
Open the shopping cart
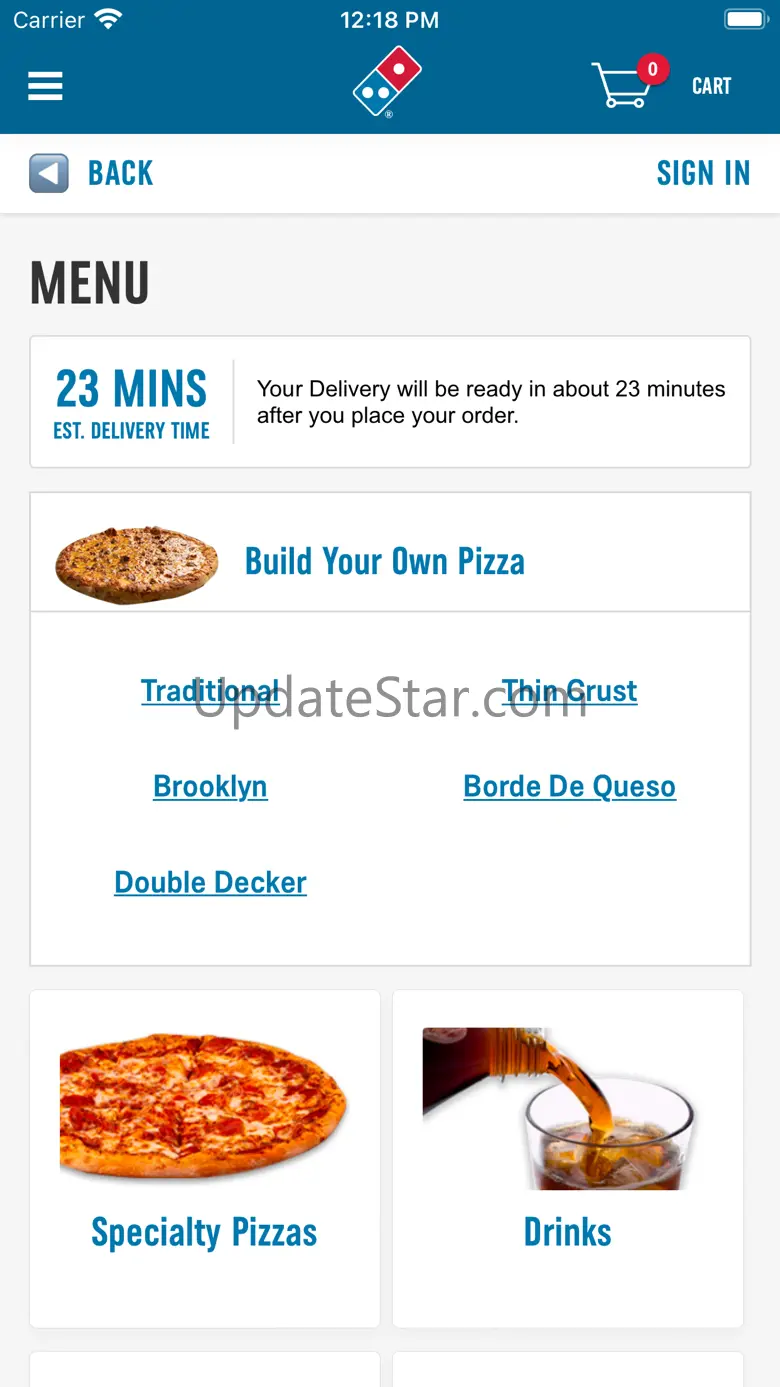tap(661, 86)
